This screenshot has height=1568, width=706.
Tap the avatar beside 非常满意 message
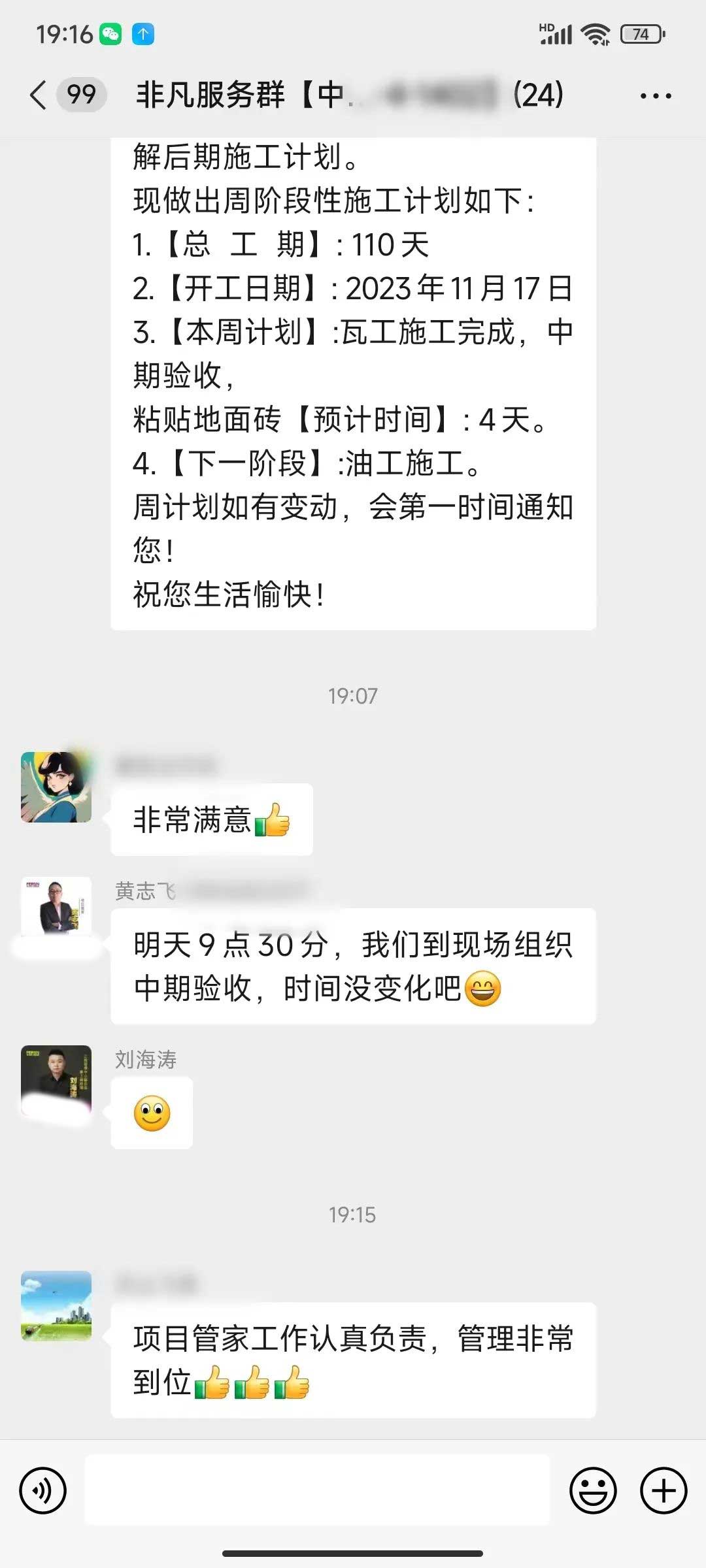pyautogui.click(x=56, y=787)
